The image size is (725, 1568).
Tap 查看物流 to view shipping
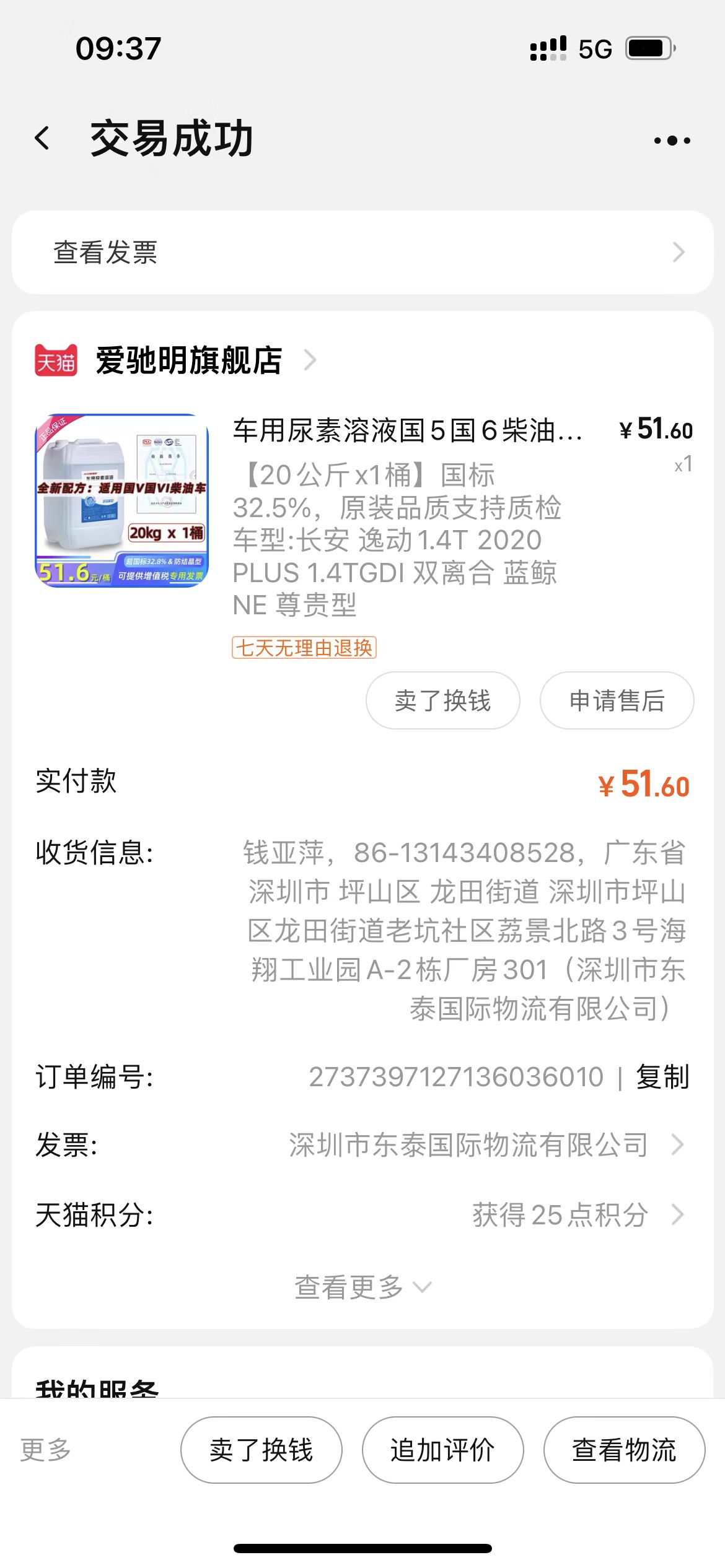click(x=624, y=1450)
